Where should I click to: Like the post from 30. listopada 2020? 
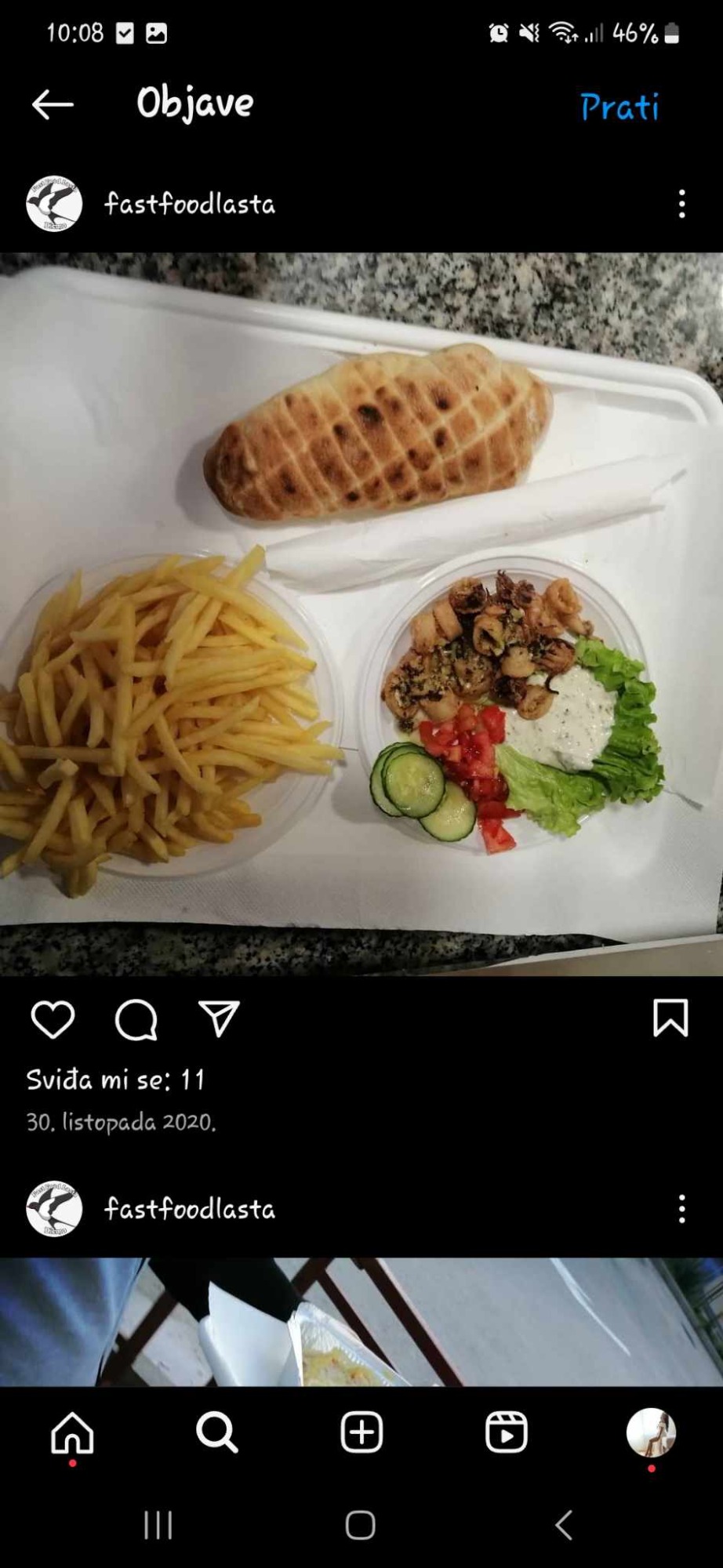click(x=53, y=1019)
